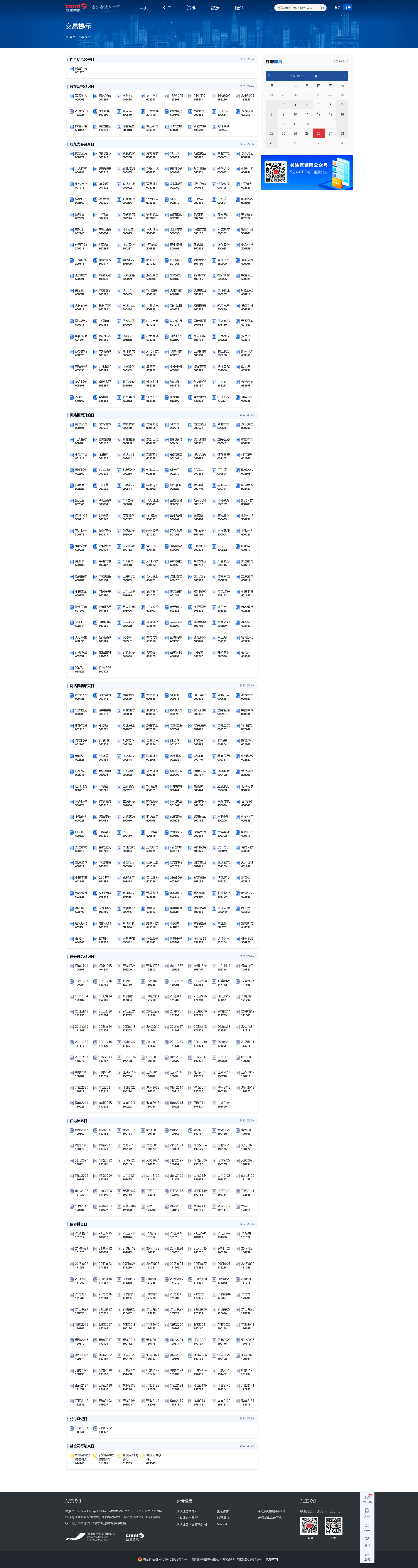Open 铖昌科技 001270 stock entry

coord(80,70)
